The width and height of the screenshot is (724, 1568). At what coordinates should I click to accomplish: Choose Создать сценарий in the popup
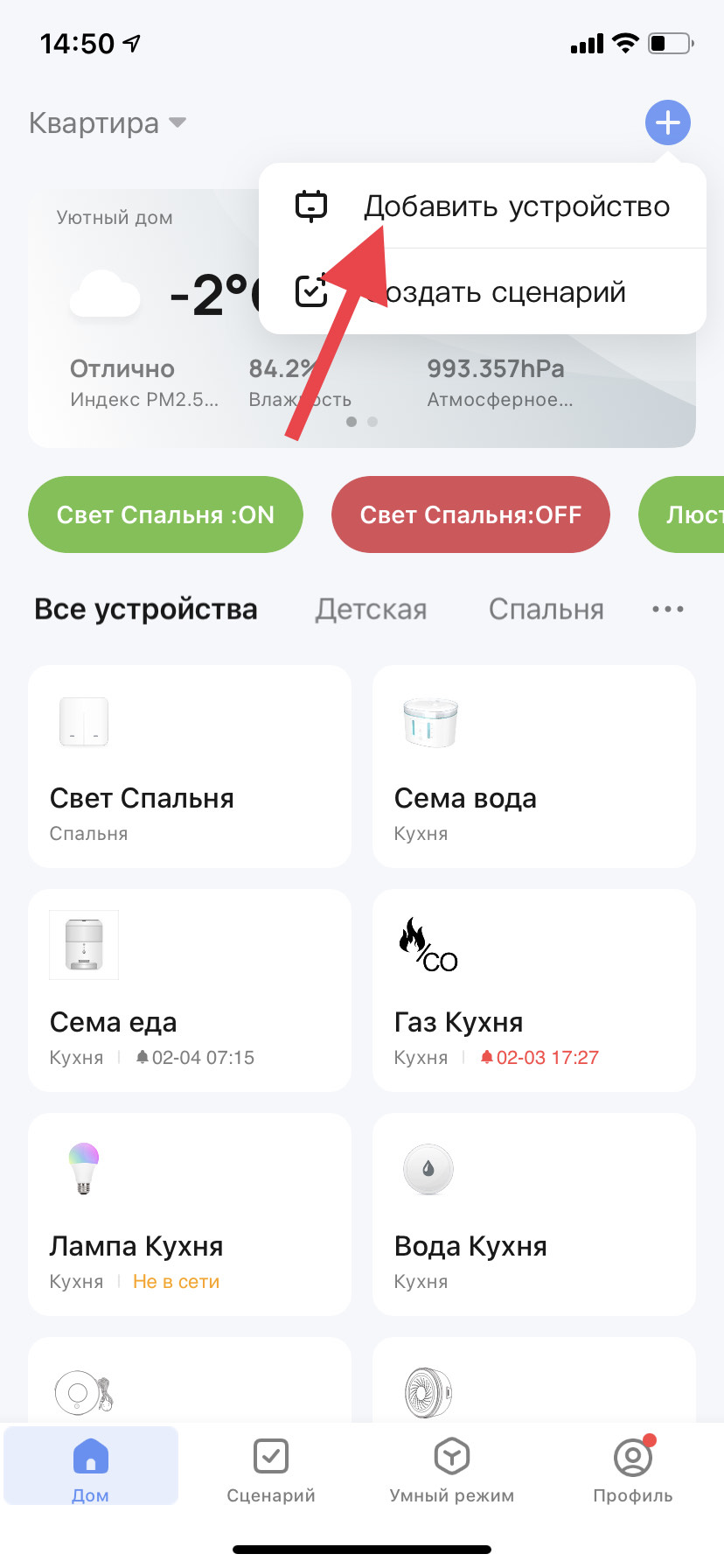(x=483, y=291)
